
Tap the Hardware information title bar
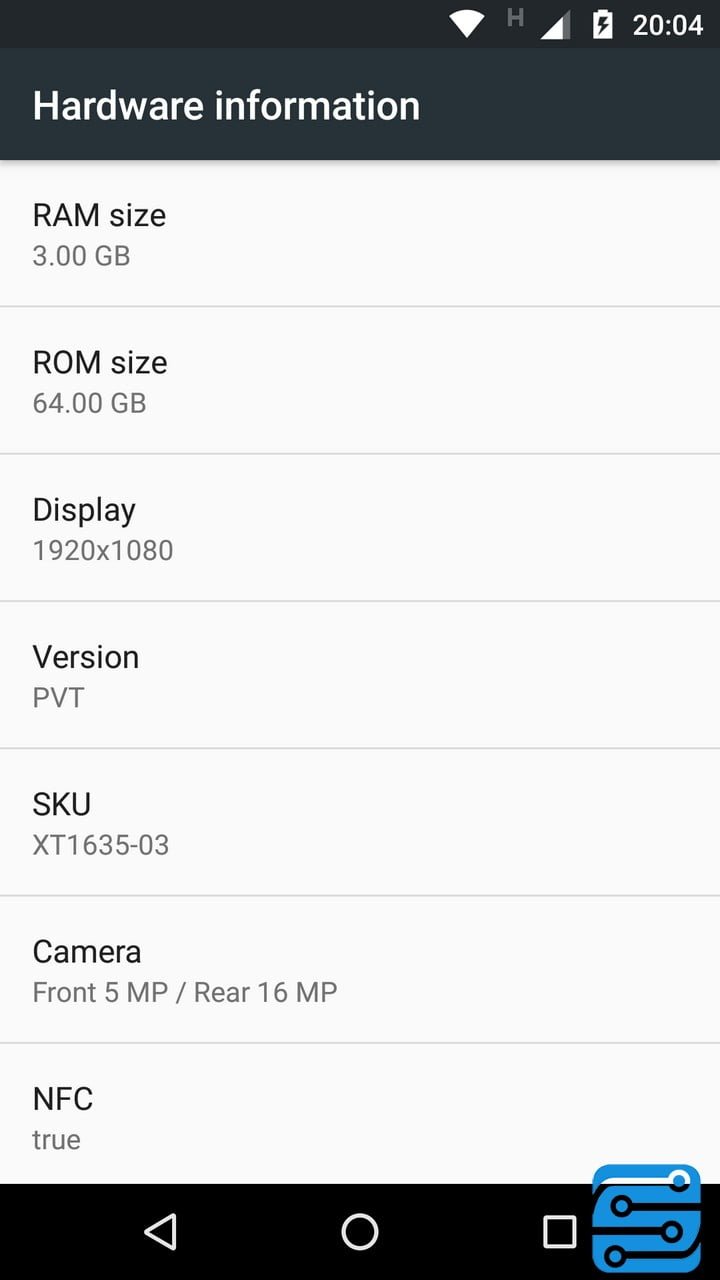(x=225, y=105)
